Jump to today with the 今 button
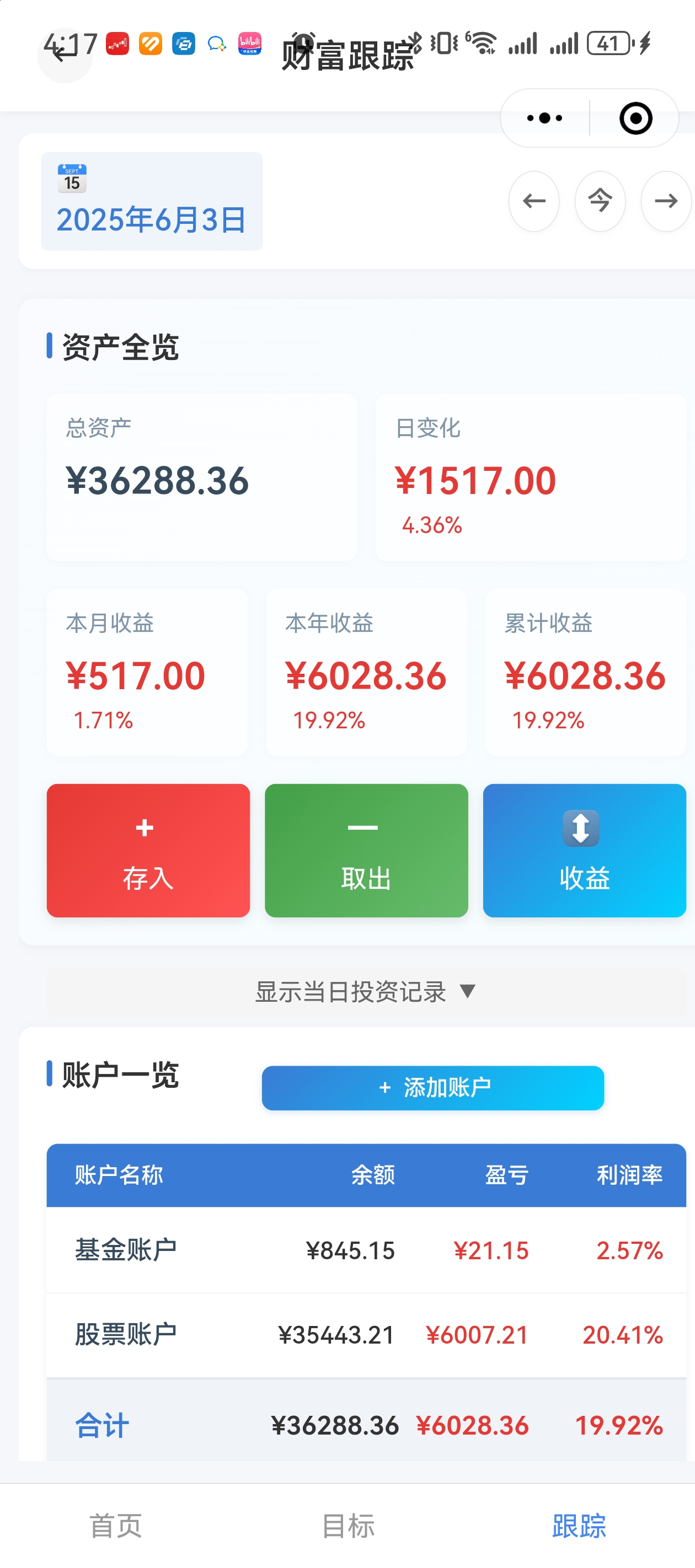The height and width of the screenshot is (1568, 695). click(600, 201)
